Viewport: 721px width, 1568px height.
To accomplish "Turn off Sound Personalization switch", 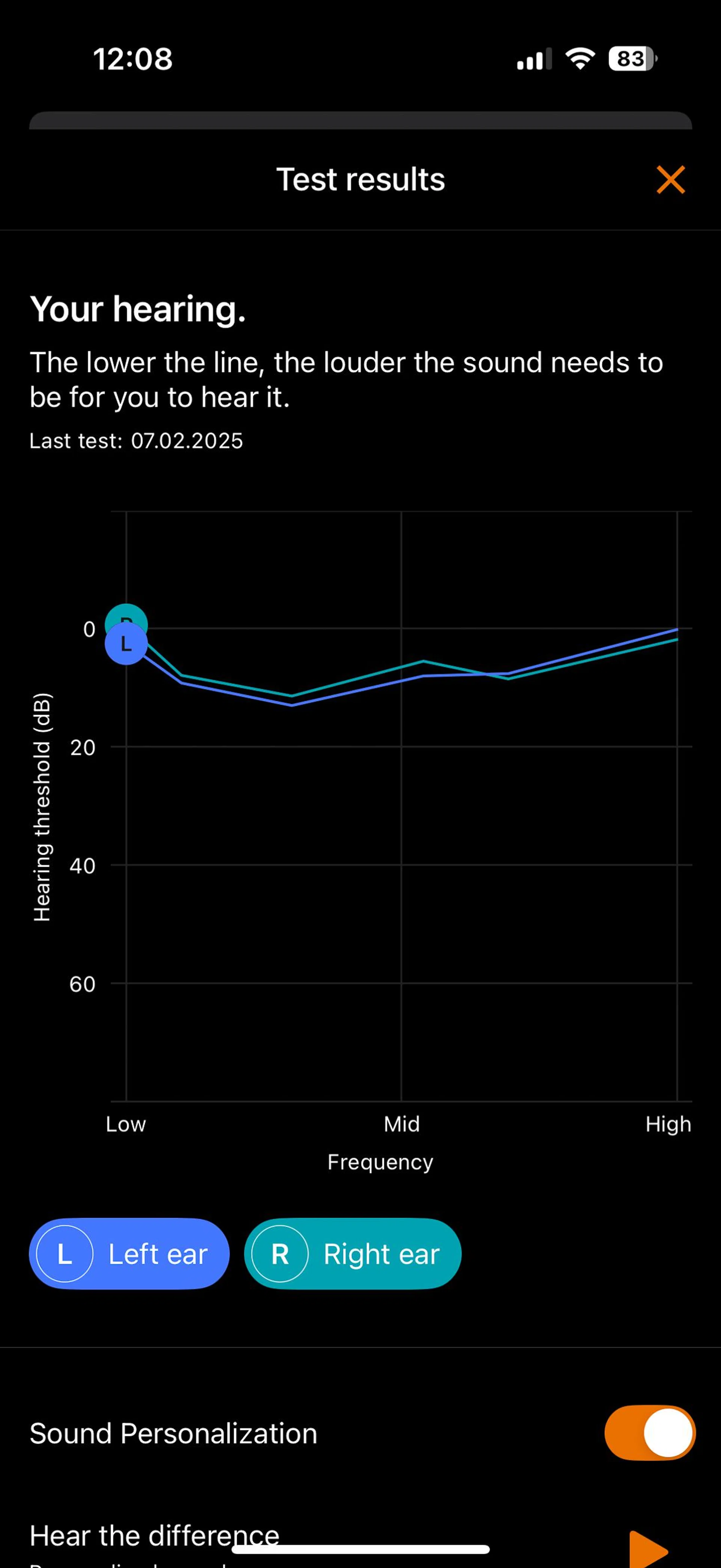I will point(649,1433).
